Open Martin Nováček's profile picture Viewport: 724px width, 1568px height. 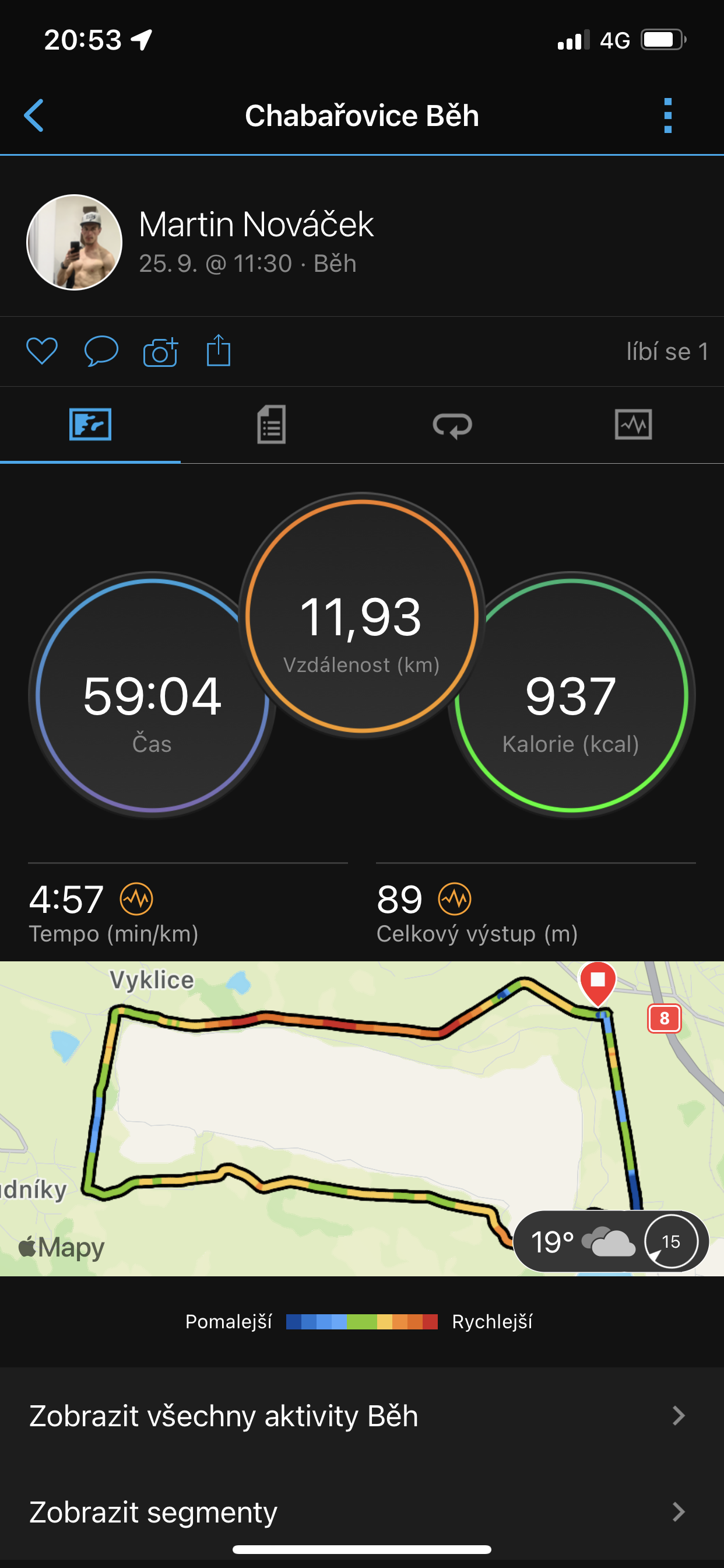[x=74, y=242]
